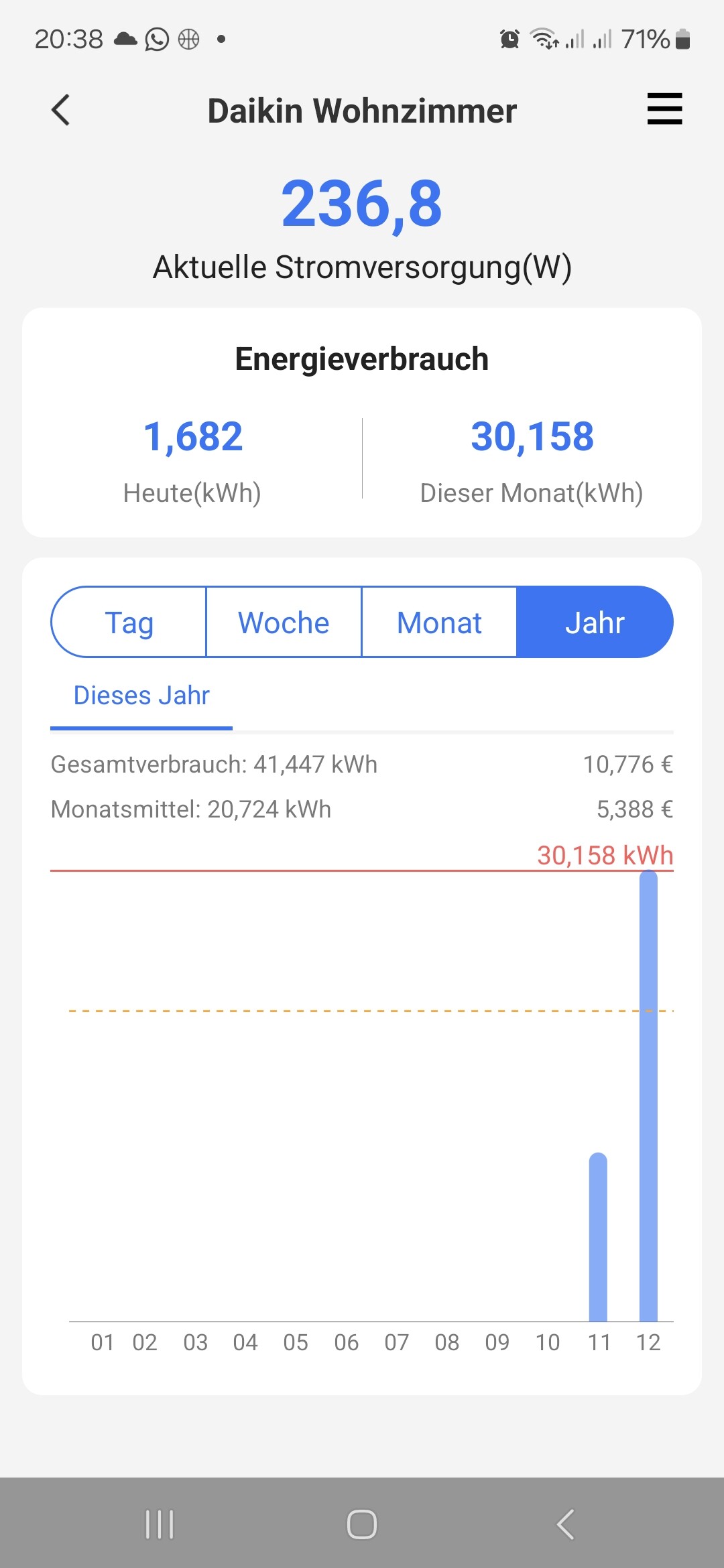Select the Jahr segment
Image resolution: width=724 pixels, height=1568 pixels.
[595, 623]
